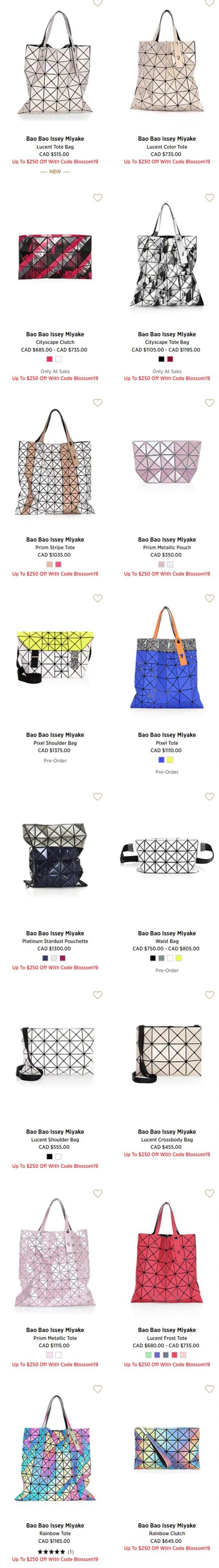Heart the Waist Bag
The height and width of the screenshot is (1568, 219).
point(209,797)
